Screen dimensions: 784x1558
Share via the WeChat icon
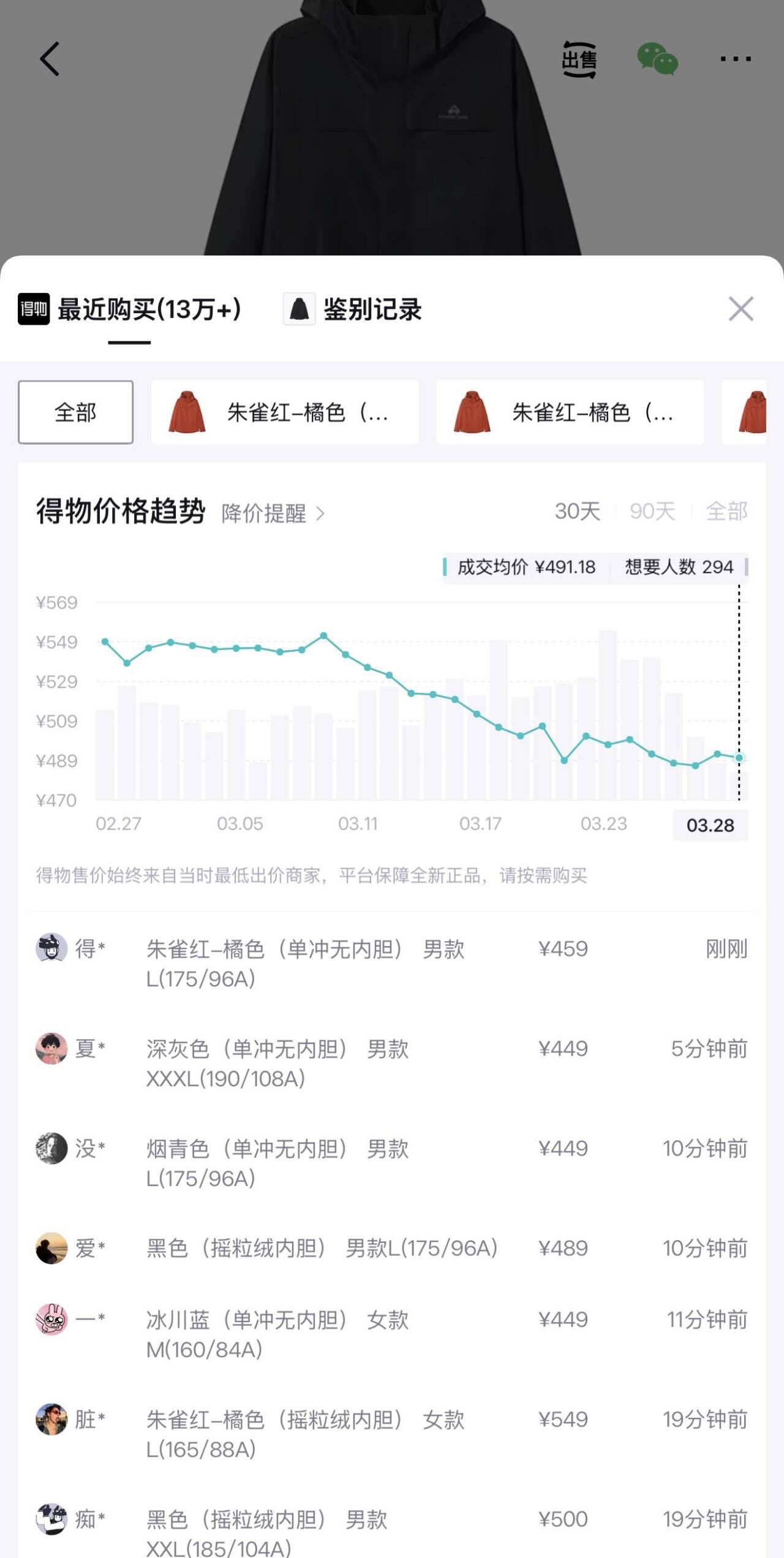click(657, 59)
